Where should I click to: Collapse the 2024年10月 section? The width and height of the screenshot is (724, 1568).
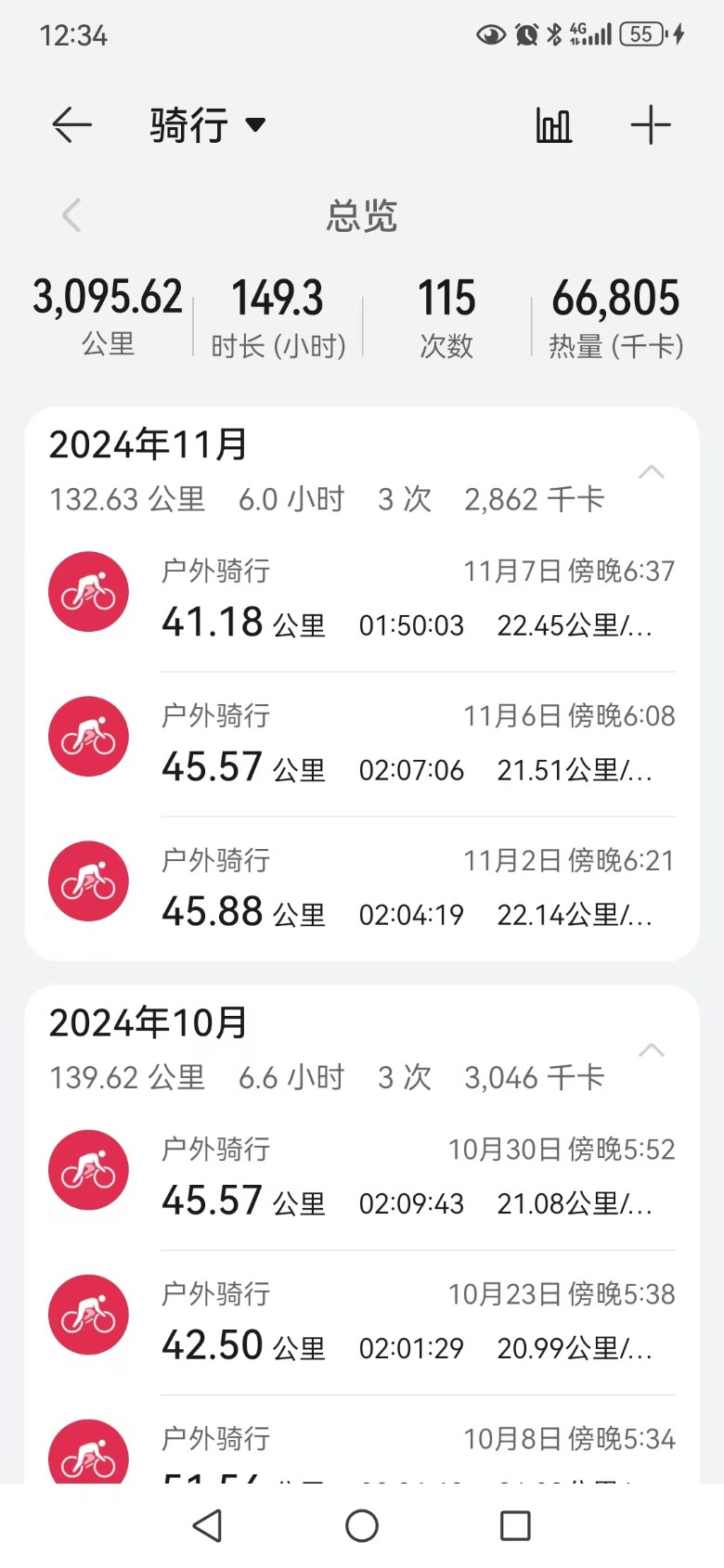tap(652, 1050)
